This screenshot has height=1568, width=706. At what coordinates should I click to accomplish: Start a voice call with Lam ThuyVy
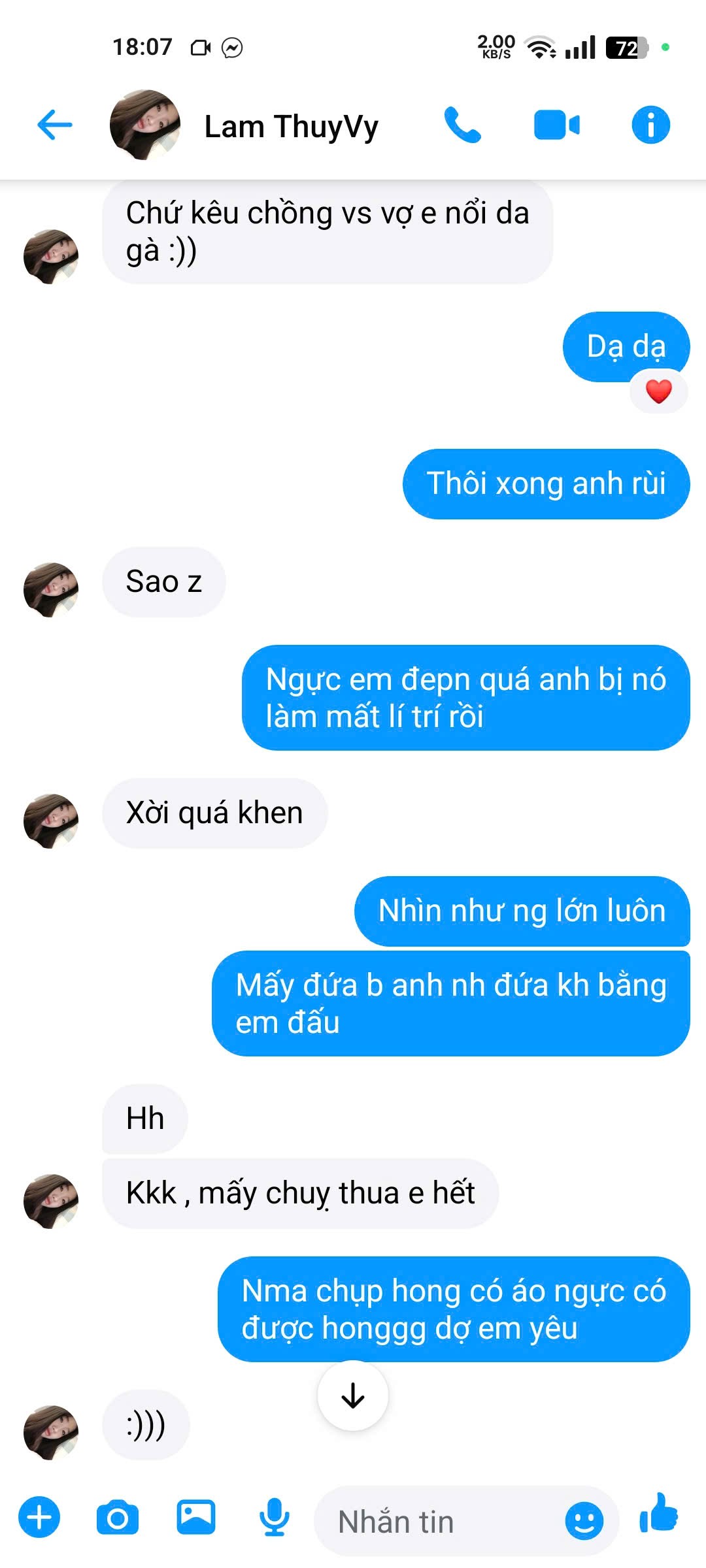click(x=462, y=125)
